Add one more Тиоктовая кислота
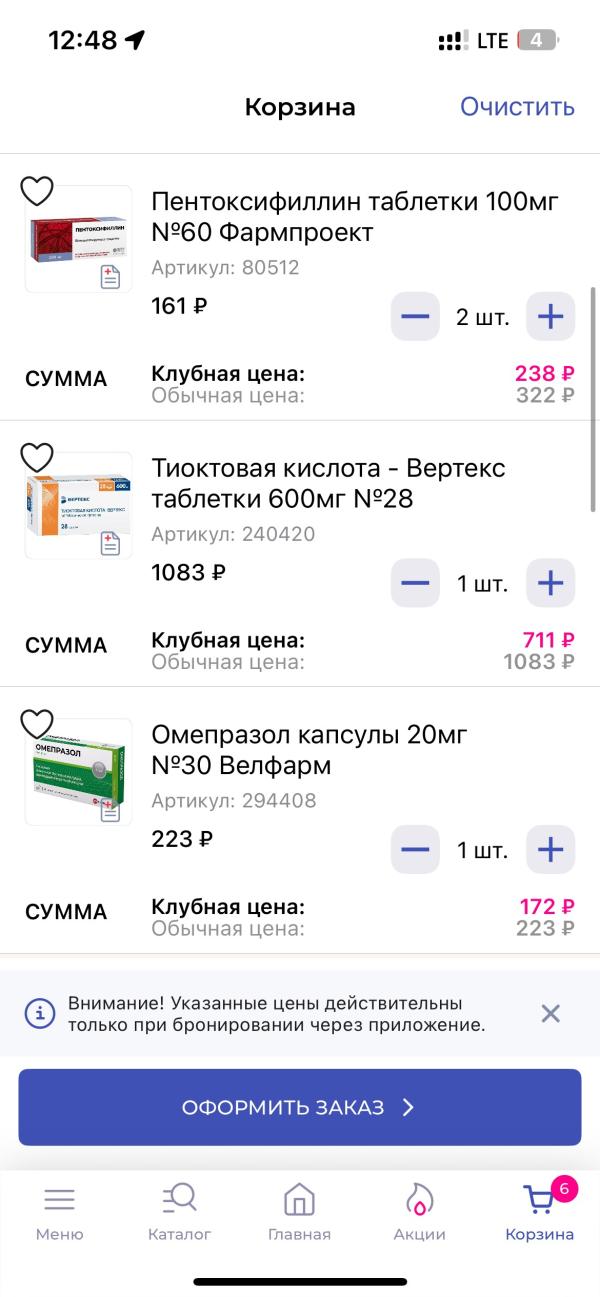 click(x=551, y=584)
